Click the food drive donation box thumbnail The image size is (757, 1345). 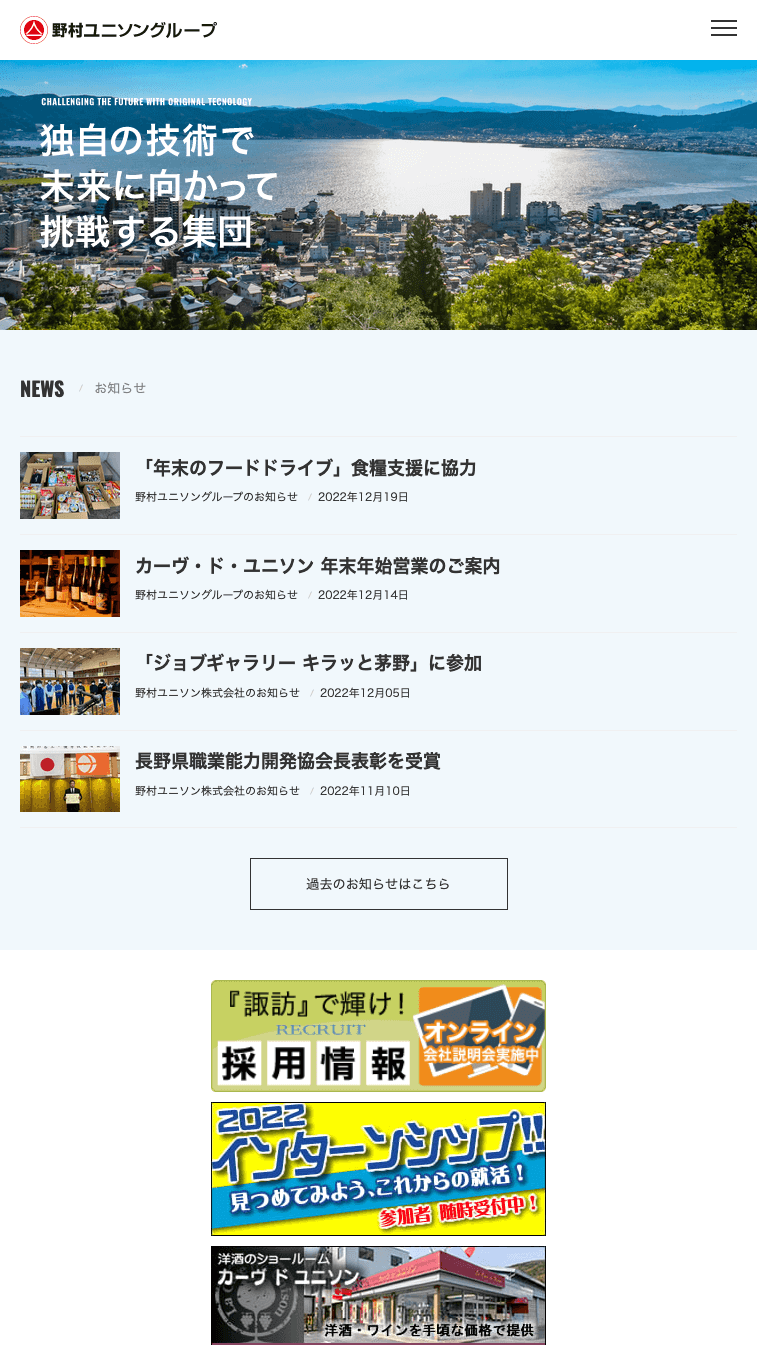point(69,485)
